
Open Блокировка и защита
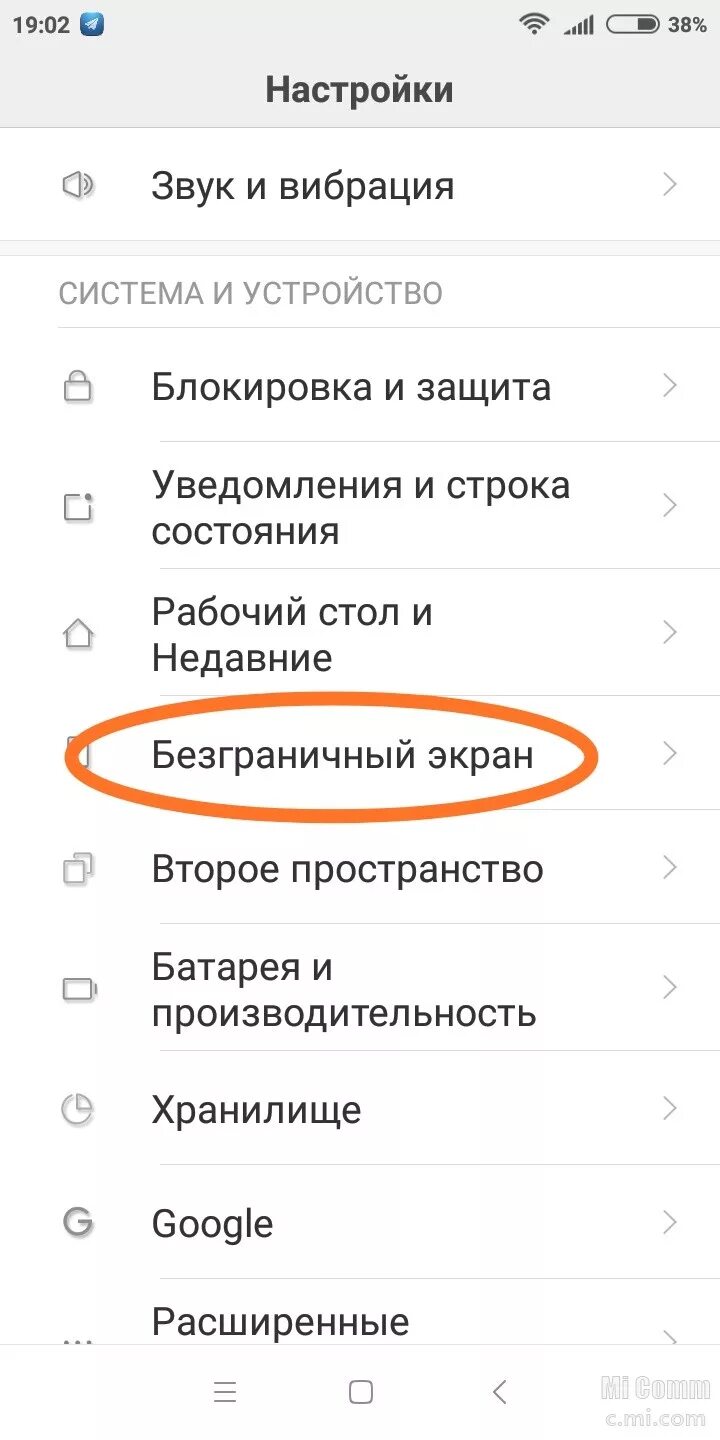tap(360, 386)
